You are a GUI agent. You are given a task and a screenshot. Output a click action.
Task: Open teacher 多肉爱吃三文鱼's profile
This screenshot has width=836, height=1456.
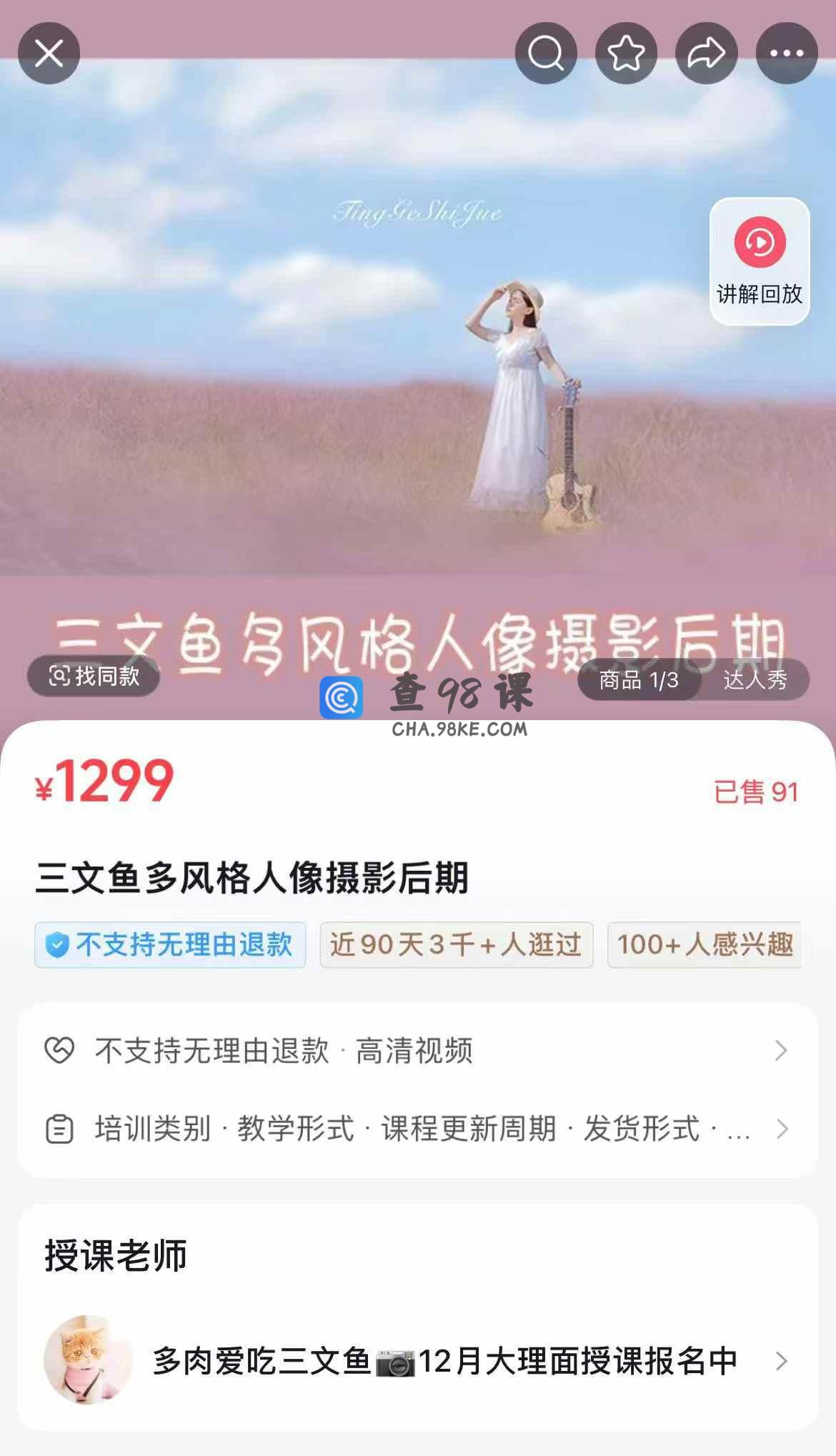(x=417, y=1361)
